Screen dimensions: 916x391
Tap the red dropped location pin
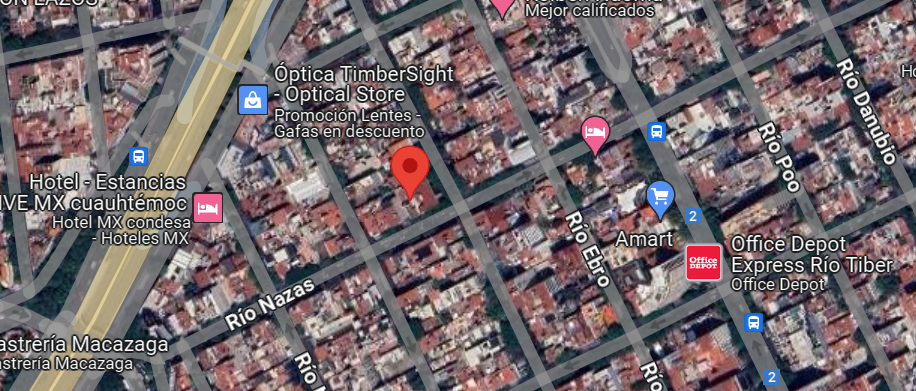pyautogui.click(x=410, y=172)
